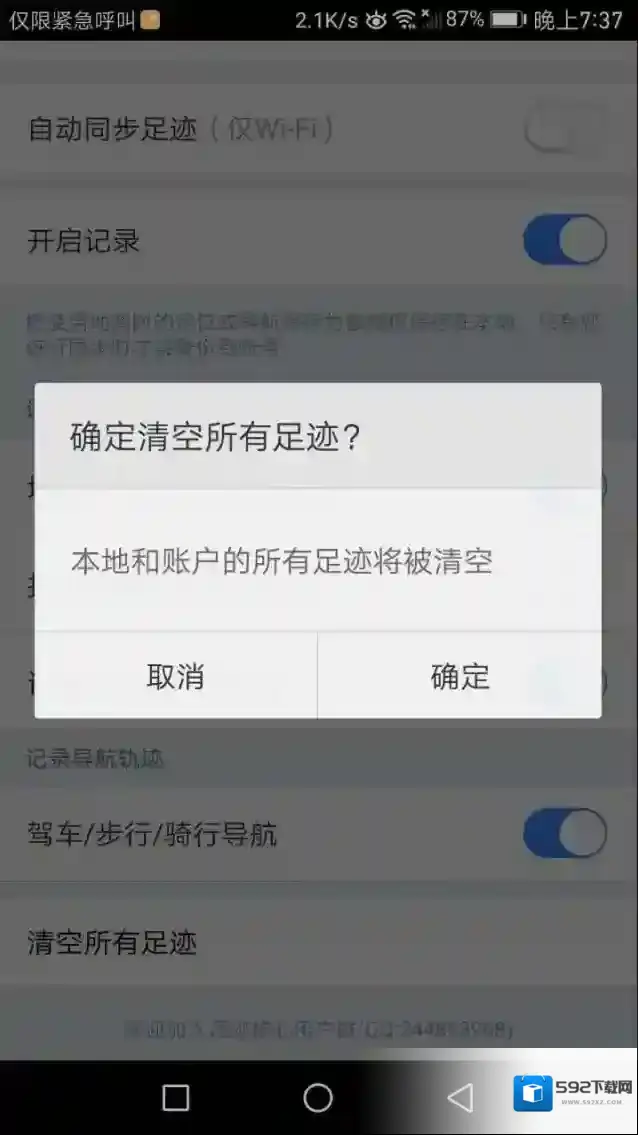Confirm clearing all footprints with 确定
638x1135 pixels.
tap(460, 676)
